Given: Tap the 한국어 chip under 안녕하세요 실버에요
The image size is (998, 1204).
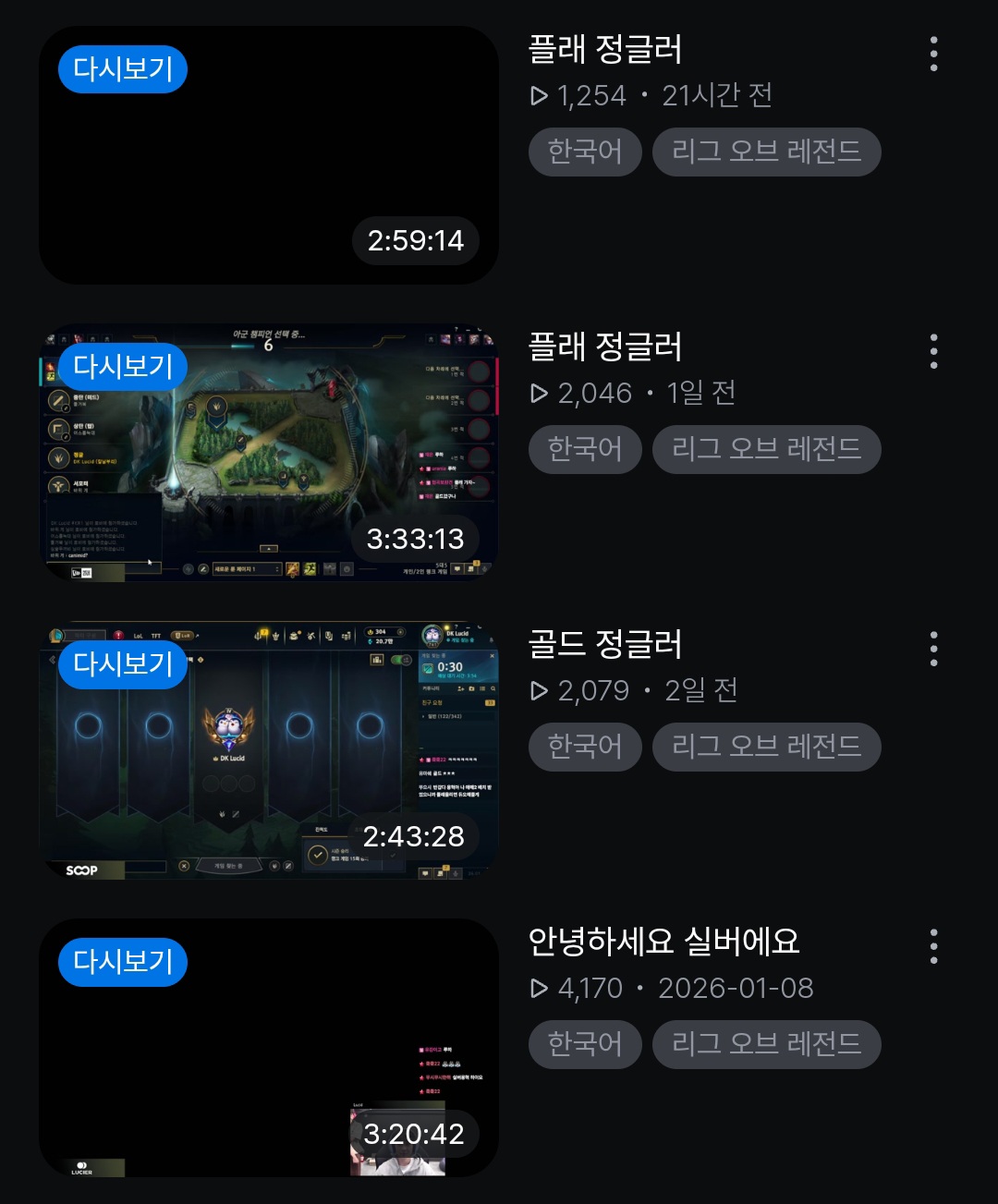Looking at the screenshot, I should [x=585, y=1044].
